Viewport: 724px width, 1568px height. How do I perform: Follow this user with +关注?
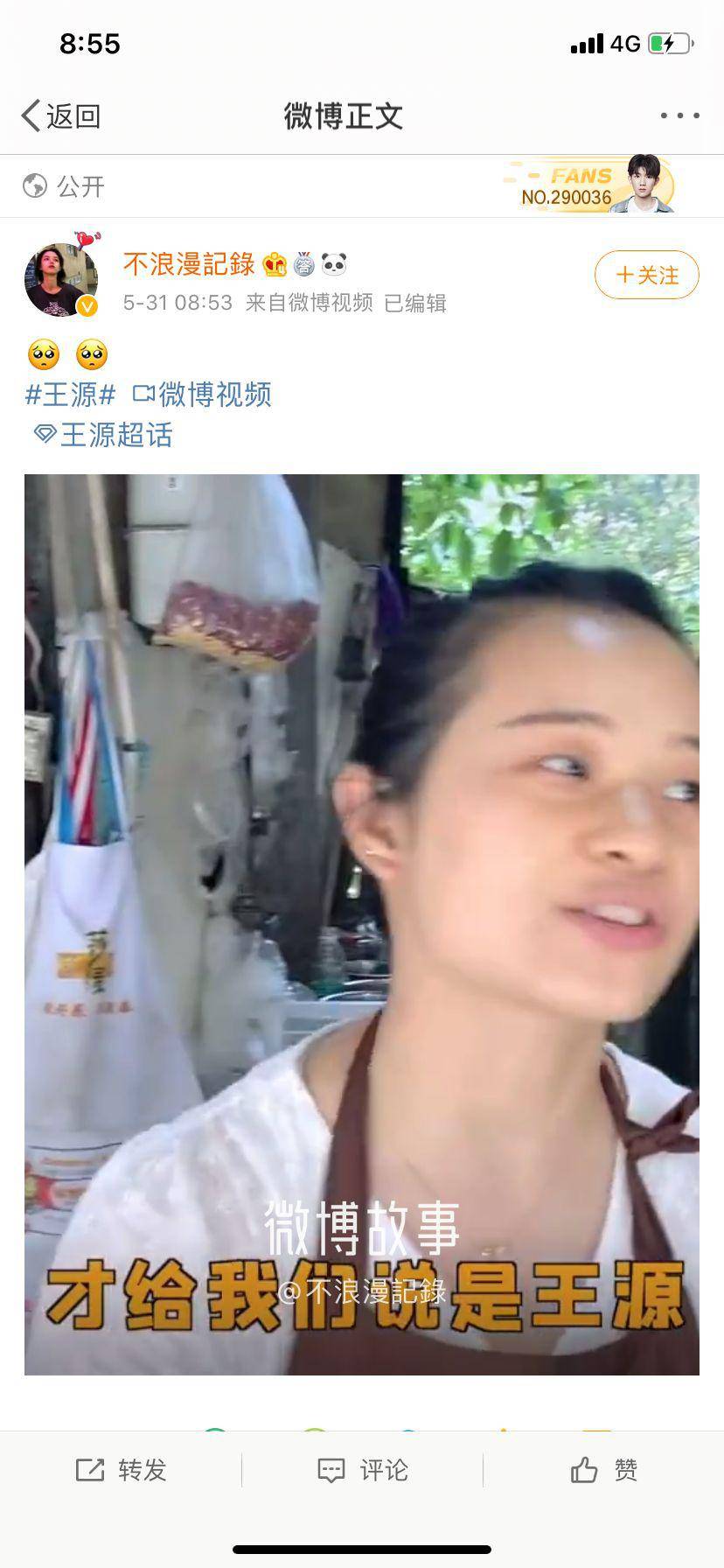(x=646, y=276)
